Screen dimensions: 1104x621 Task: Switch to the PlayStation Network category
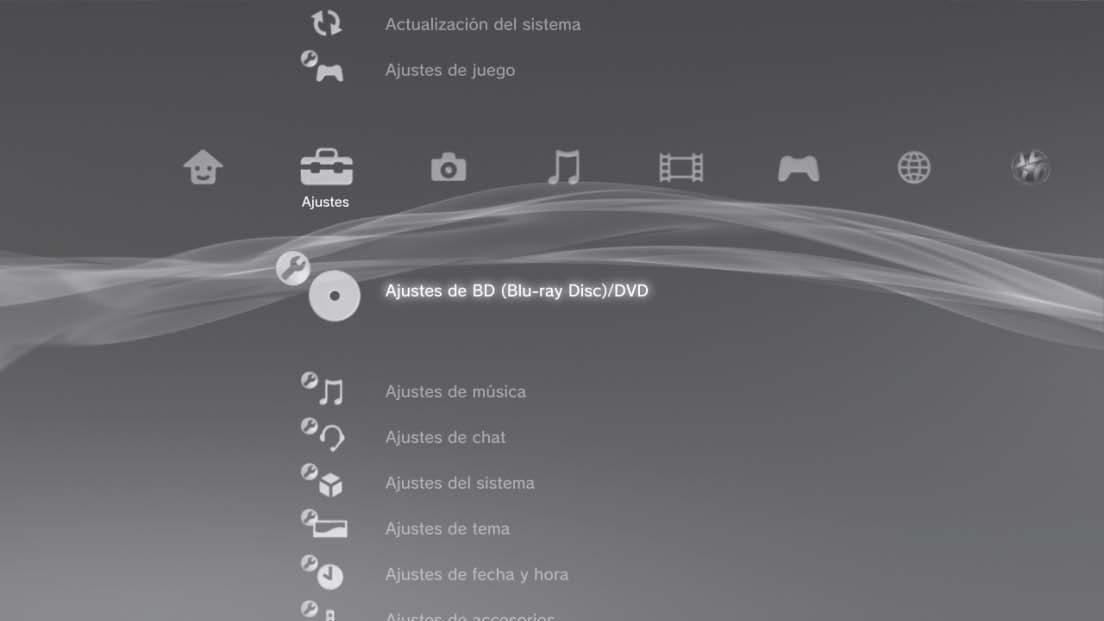(1030, 167)
